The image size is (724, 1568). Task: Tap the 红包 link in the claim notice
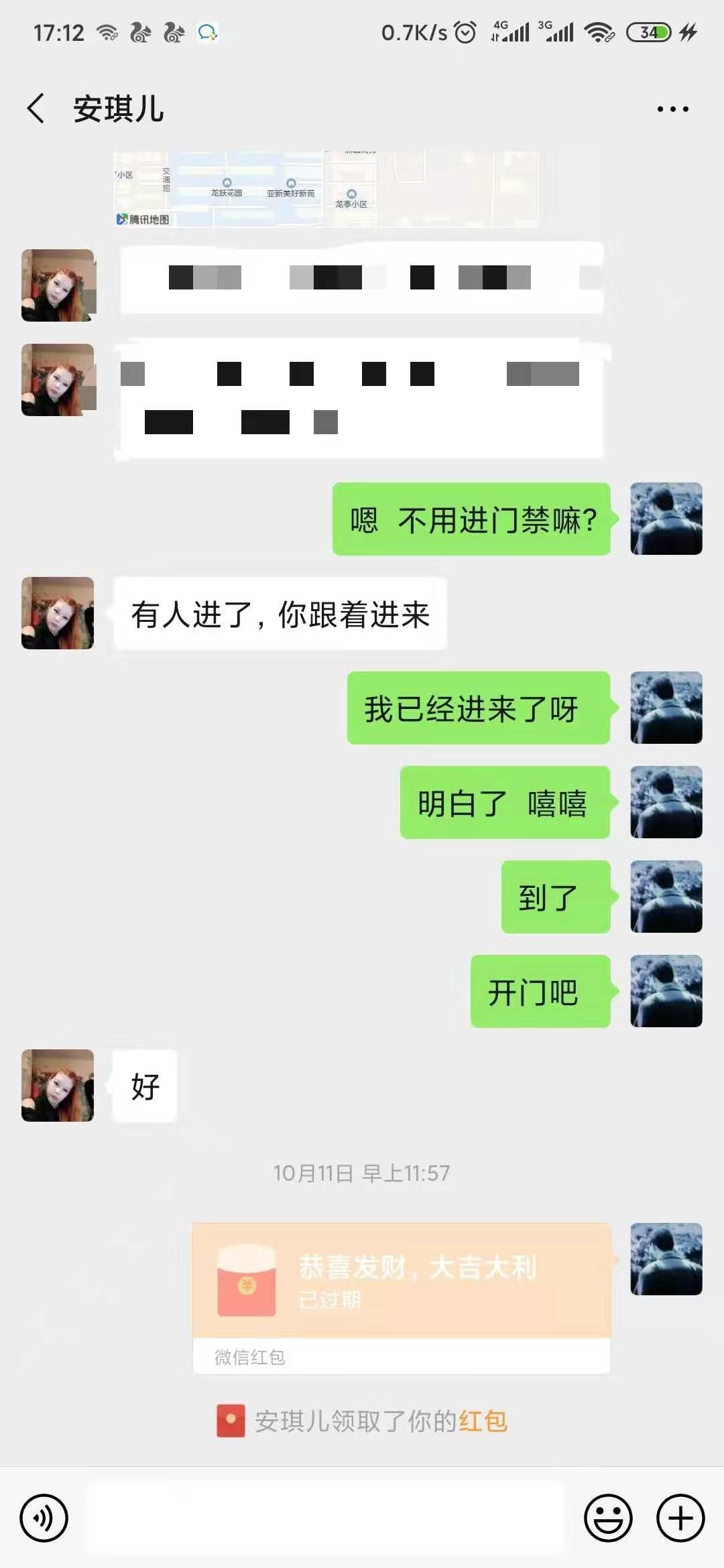point(483,1421)
